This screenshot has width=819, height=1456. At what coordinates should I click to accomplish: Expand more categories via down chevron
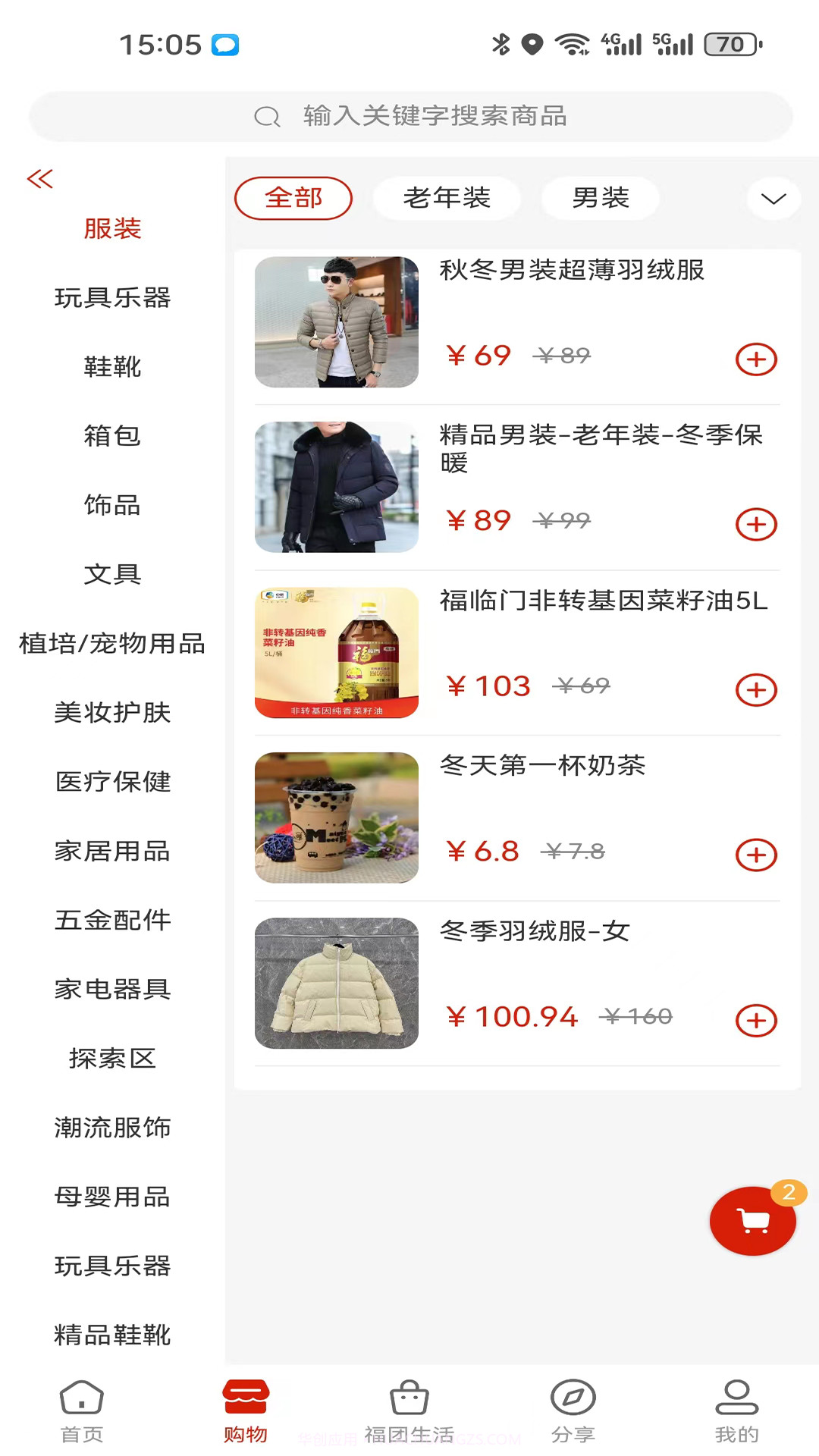point(772,198)
